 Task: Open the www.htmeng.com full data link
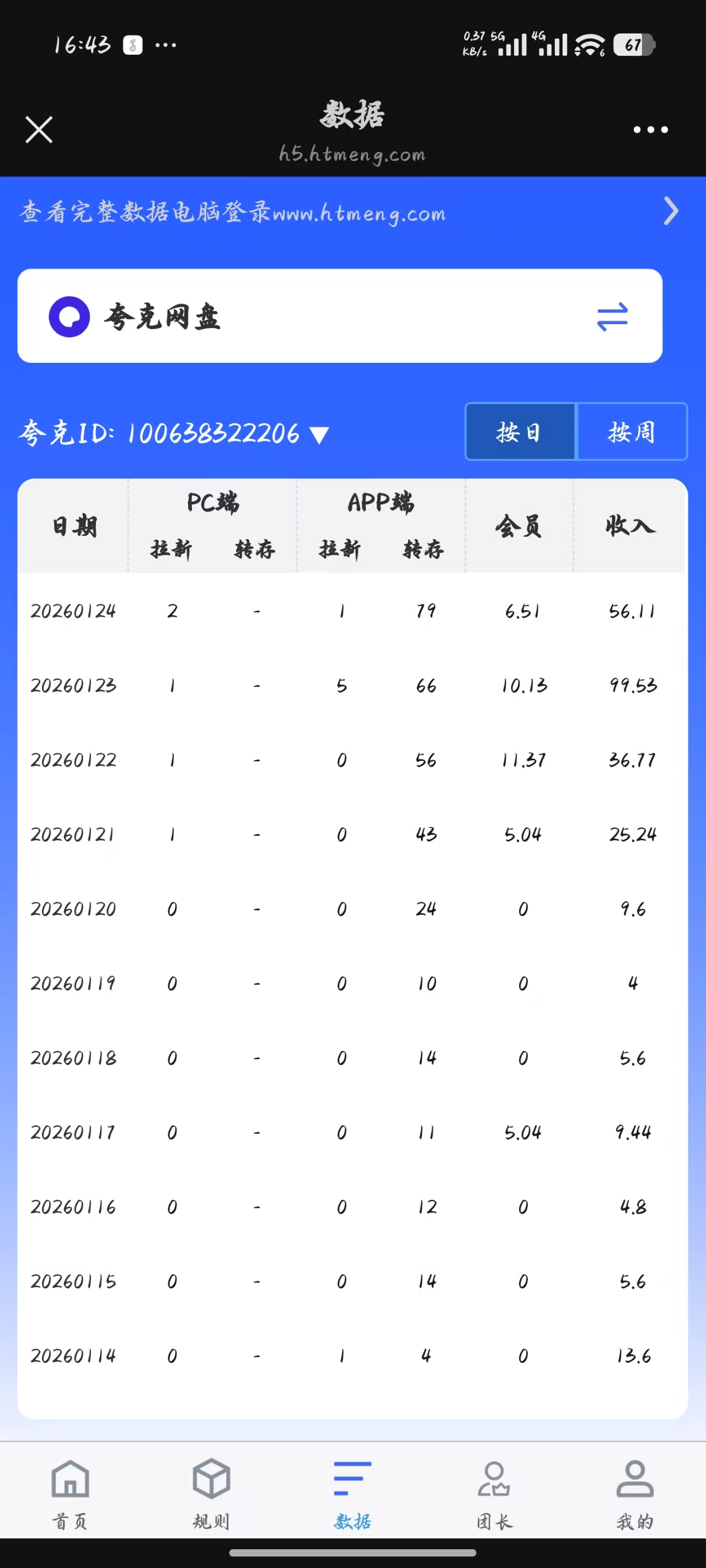coord(233,212)
